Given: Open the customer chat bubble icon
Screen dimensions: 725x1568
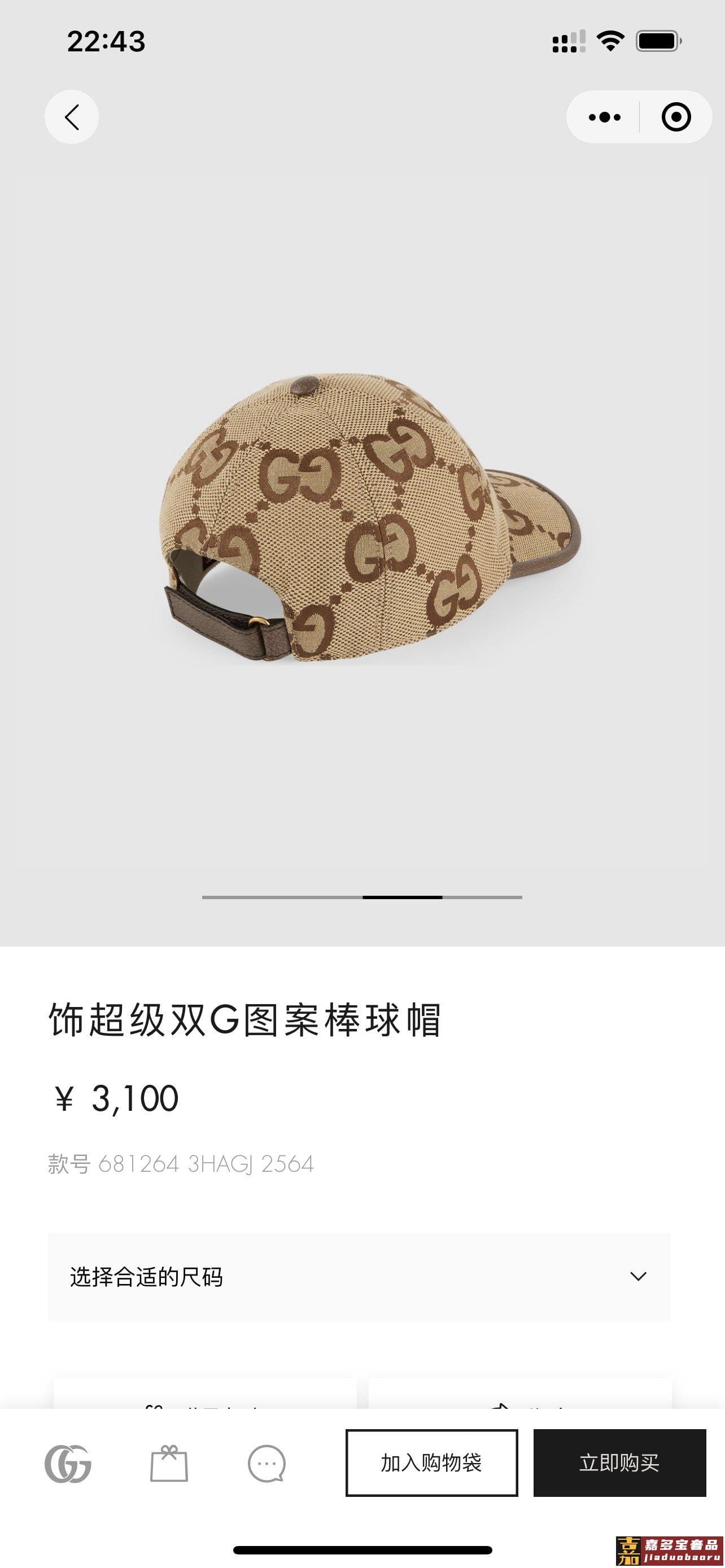Looking at the screenshot, I should point(267,1464).
